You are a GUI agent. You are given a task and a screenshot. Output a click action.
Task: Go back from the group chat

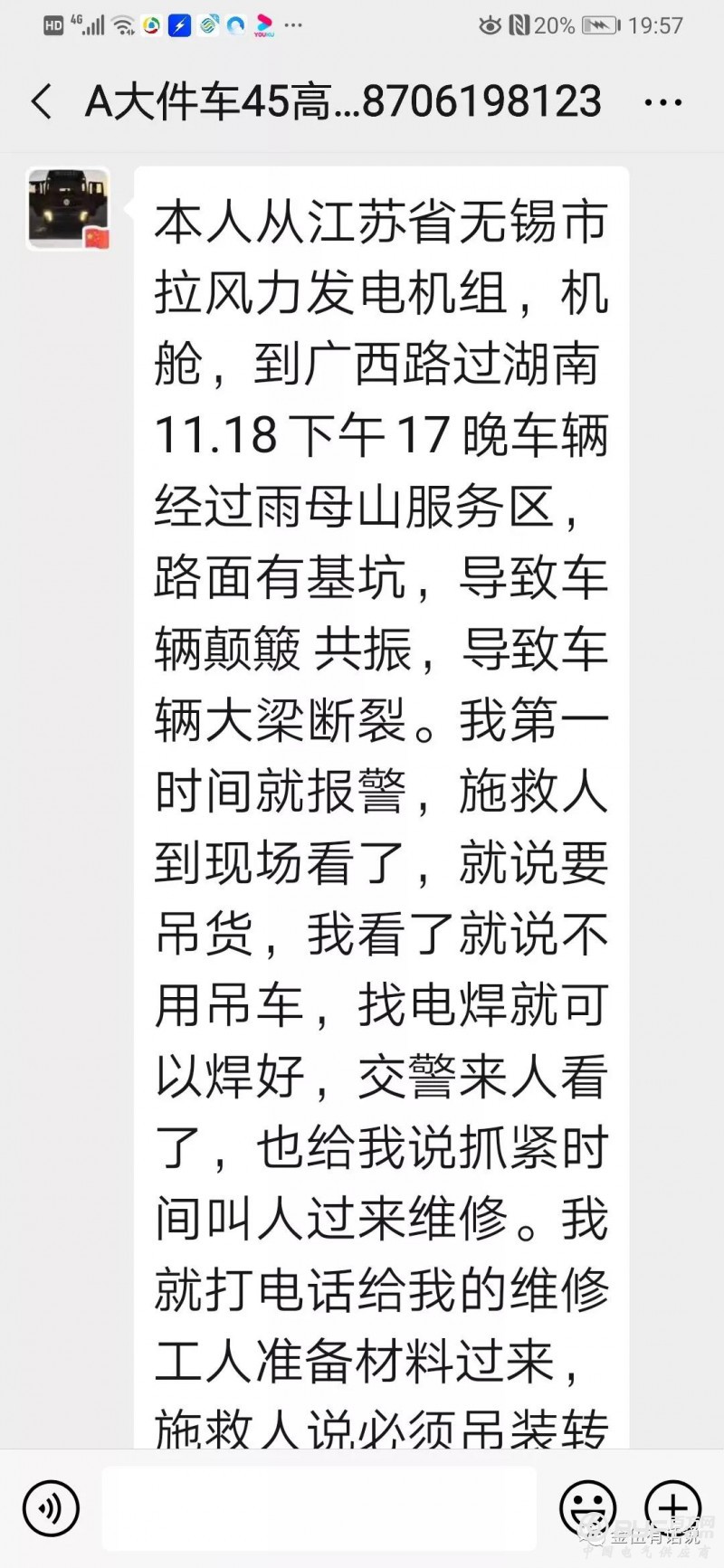(41, 101)
